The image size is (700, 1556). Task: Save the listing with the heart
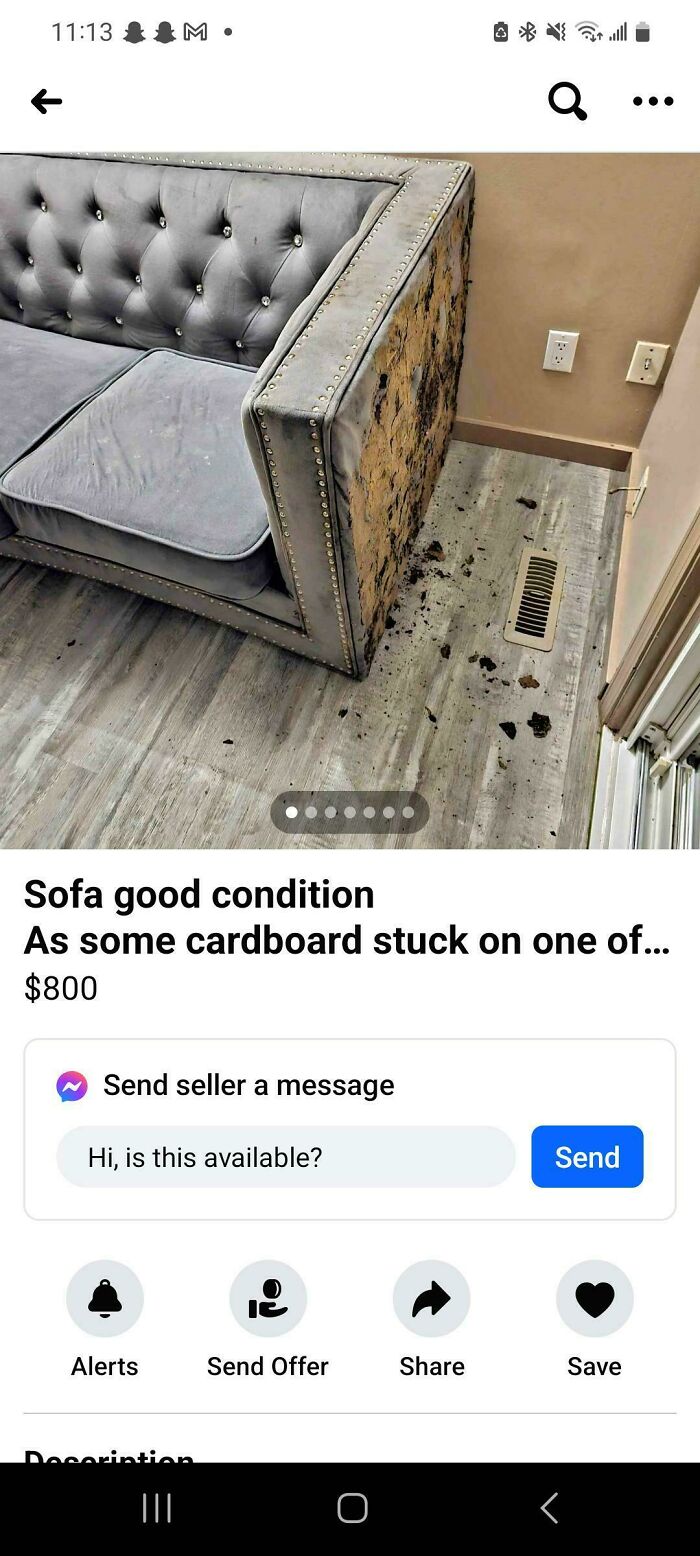(x=594, y=1298)
